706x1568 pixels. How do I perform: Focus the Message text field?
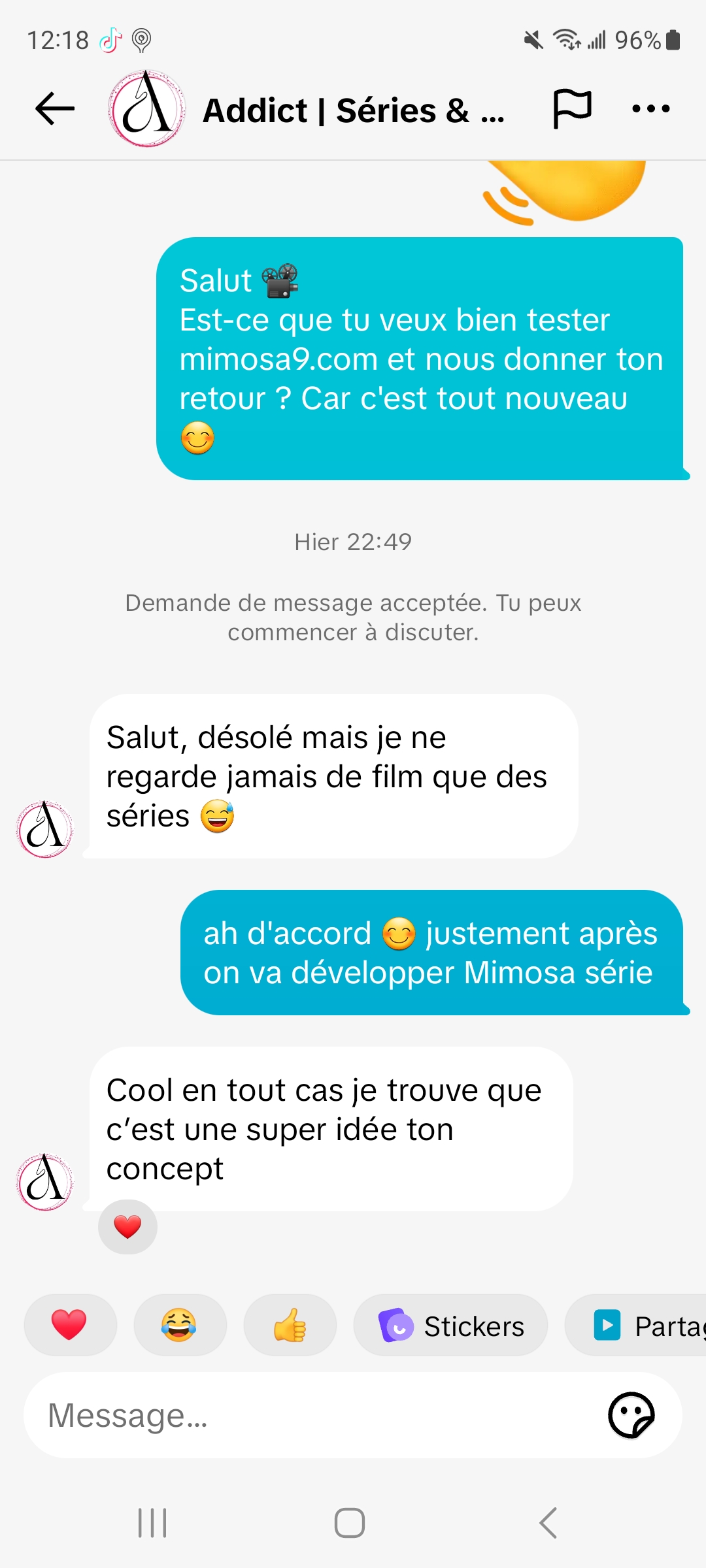click(314, 1416)
